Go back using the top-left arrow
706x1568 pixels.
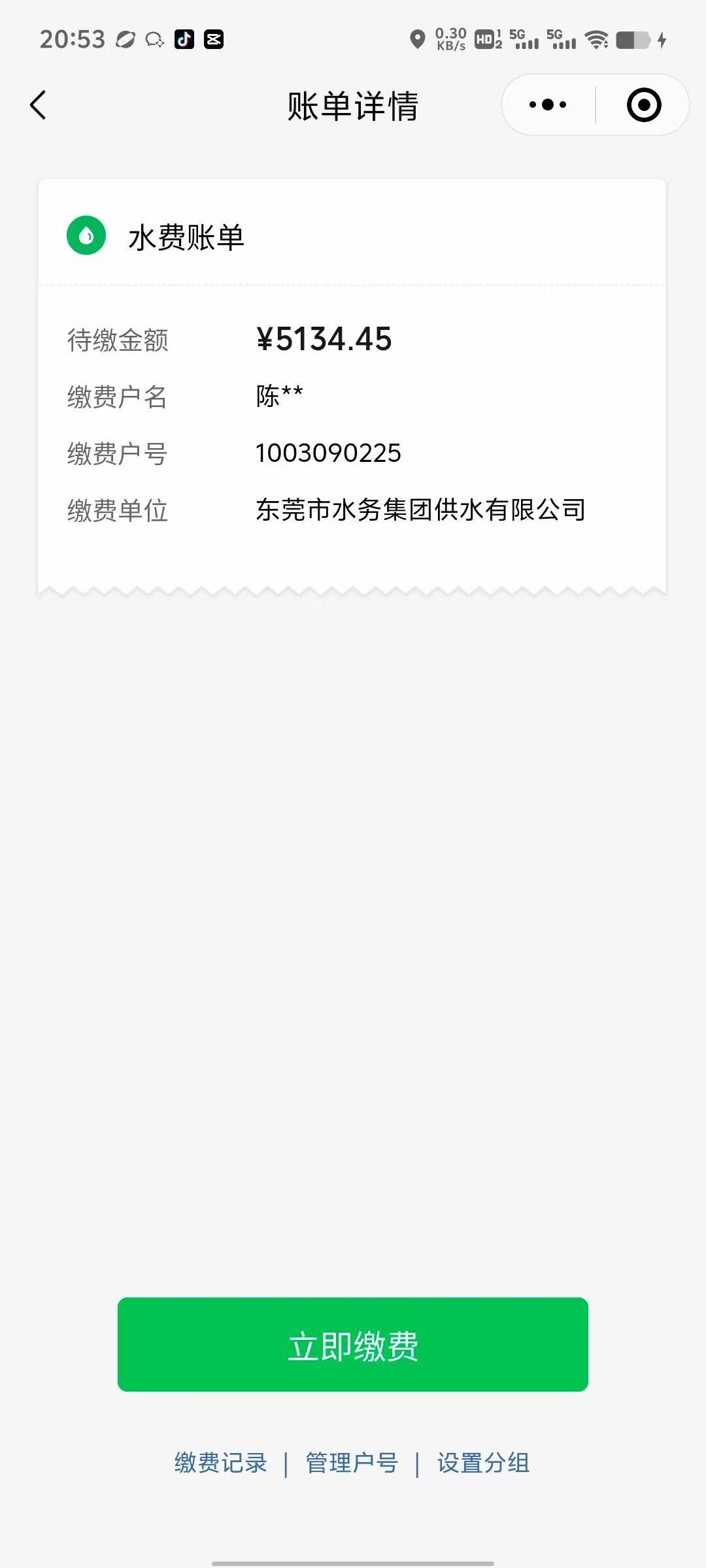(39, 105)
